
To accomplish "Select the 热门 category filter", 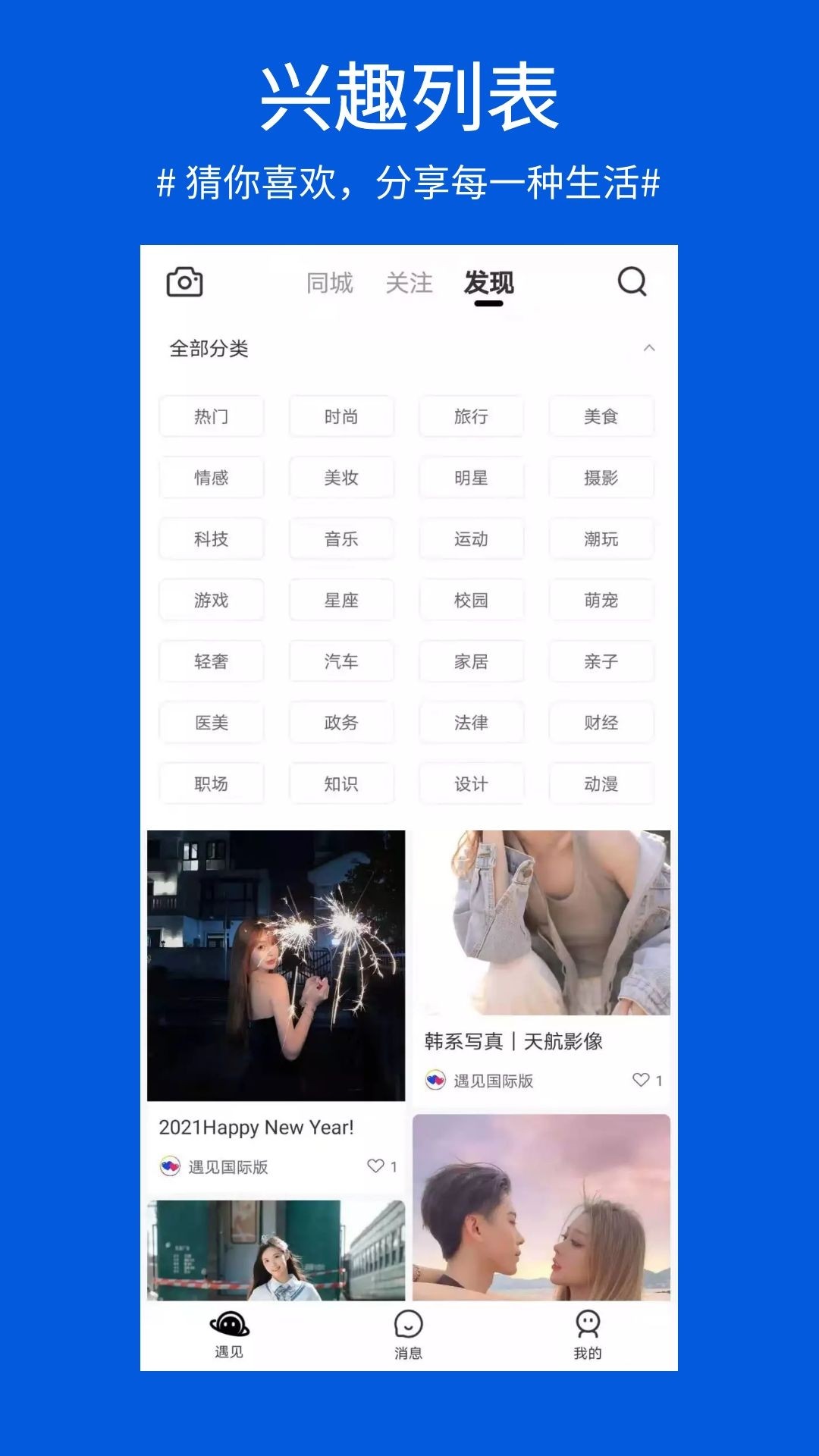I will 211,416.
